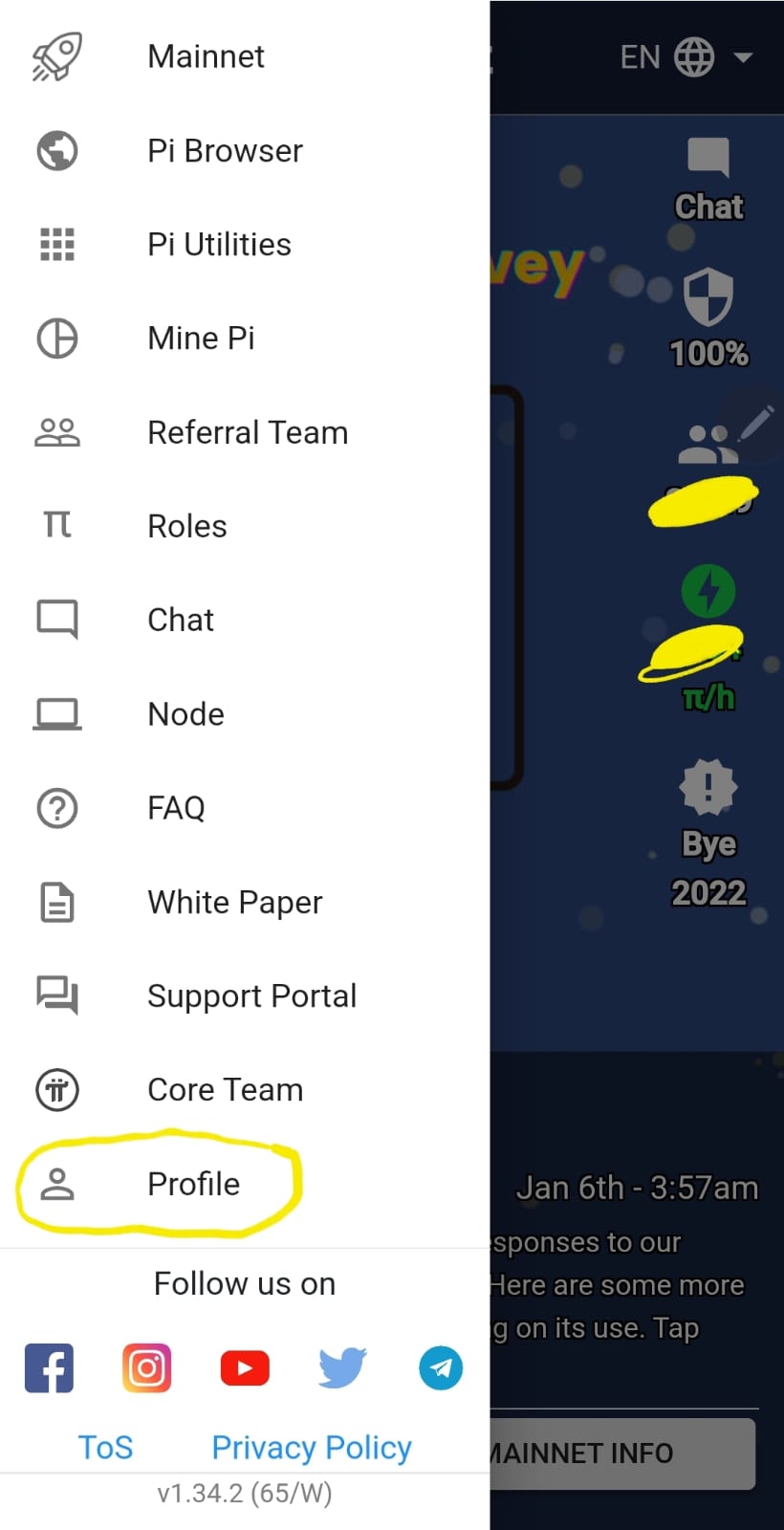Open the Instagram icon

click(146, 1367)
